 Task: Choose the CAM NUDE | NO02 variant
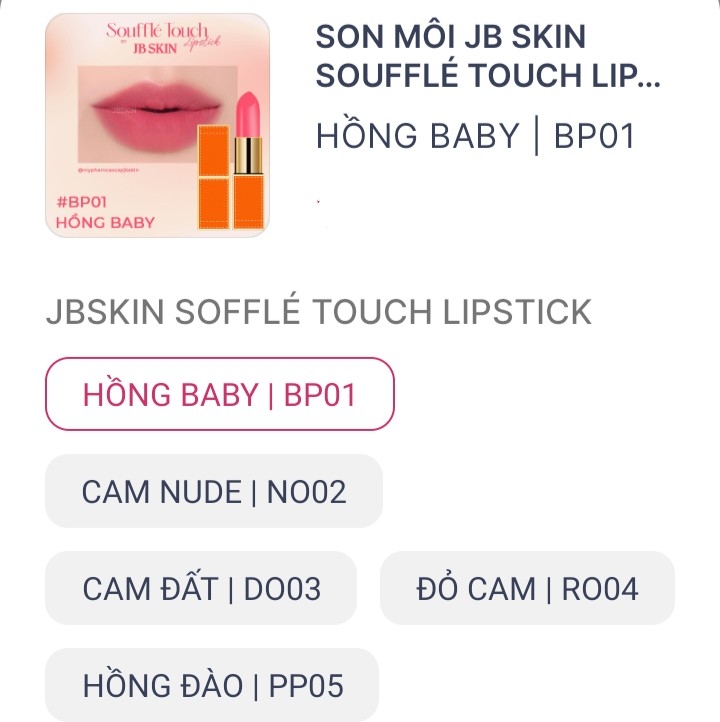click(213, 491)
